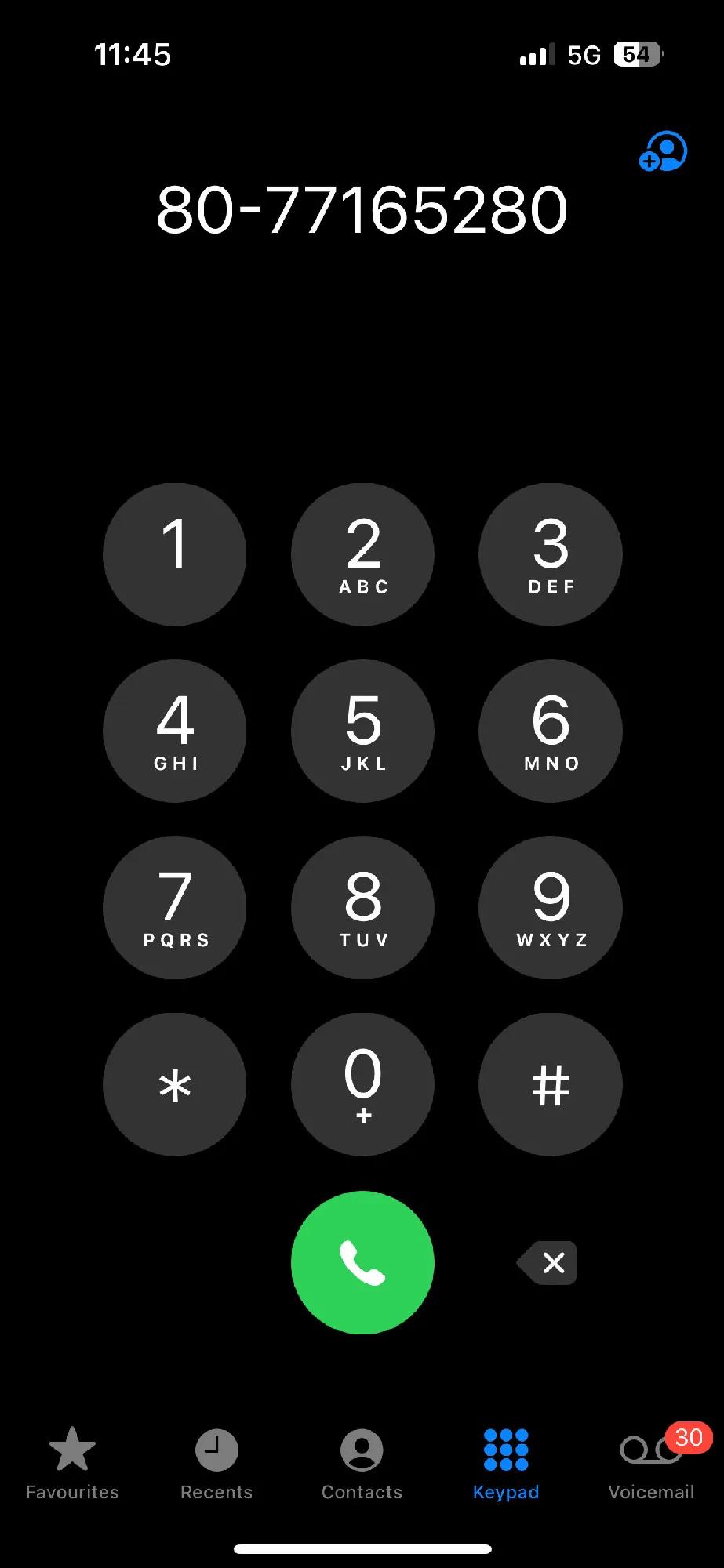Dial digit 7 PQRS
Viewport: 724px width, 1568px height.
pyautogui.click(x=174, y=907)
